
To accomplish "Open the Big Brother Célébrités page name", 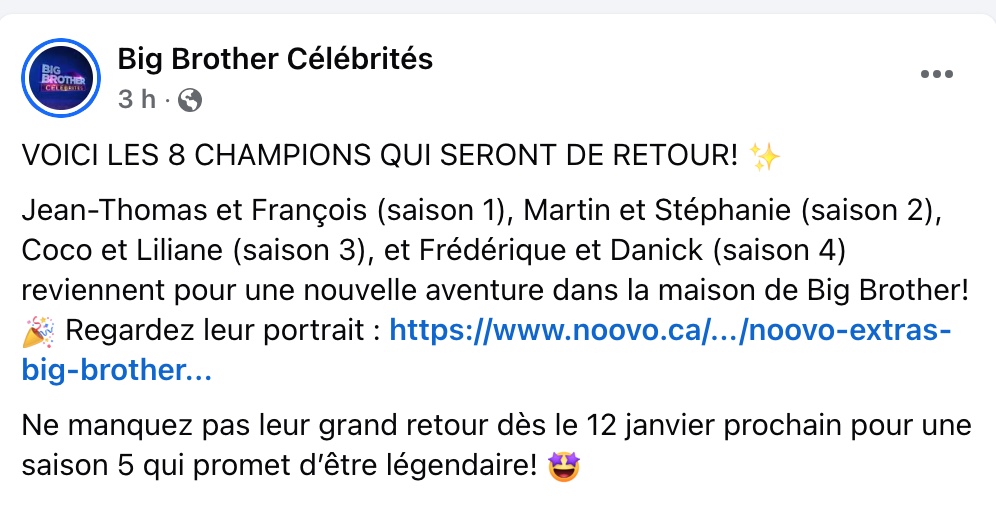I will (x=275, y=59).
